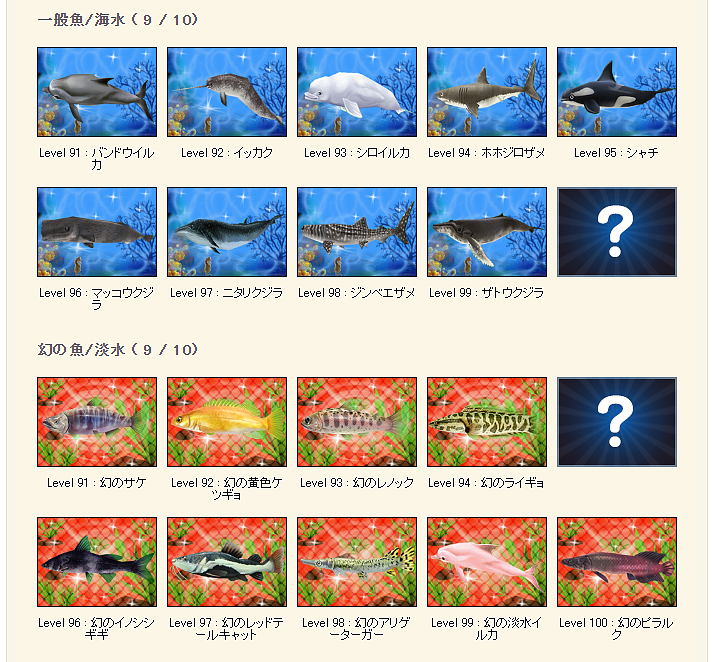Tap the unknown freshwater fish question-mark tile
This screenshot has height=662, width=712.
(x=617, y=422)
